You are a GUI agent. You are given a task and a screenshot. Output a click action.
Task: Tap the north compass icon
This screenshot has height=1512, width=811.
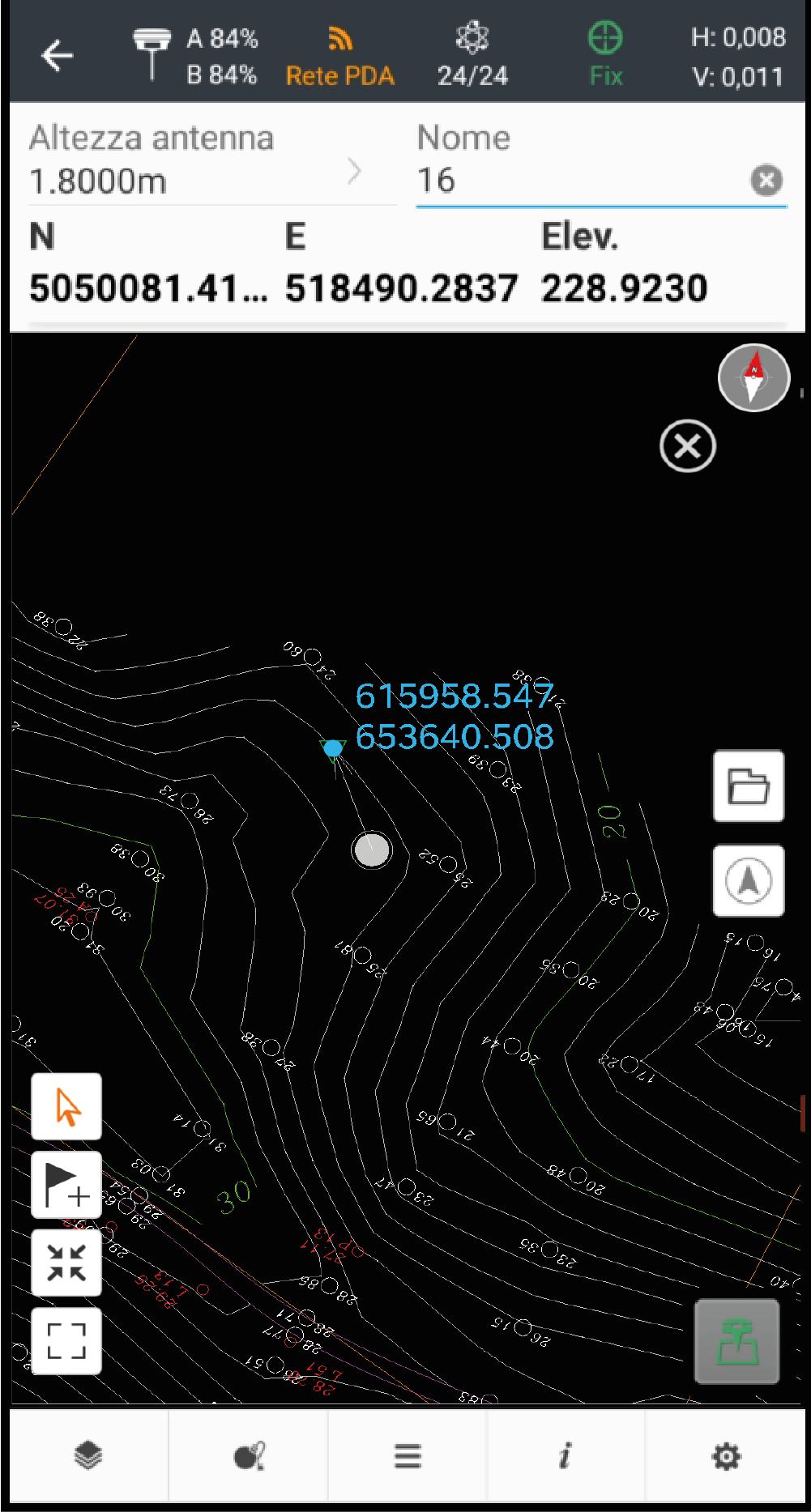click(x=753, y=377)
